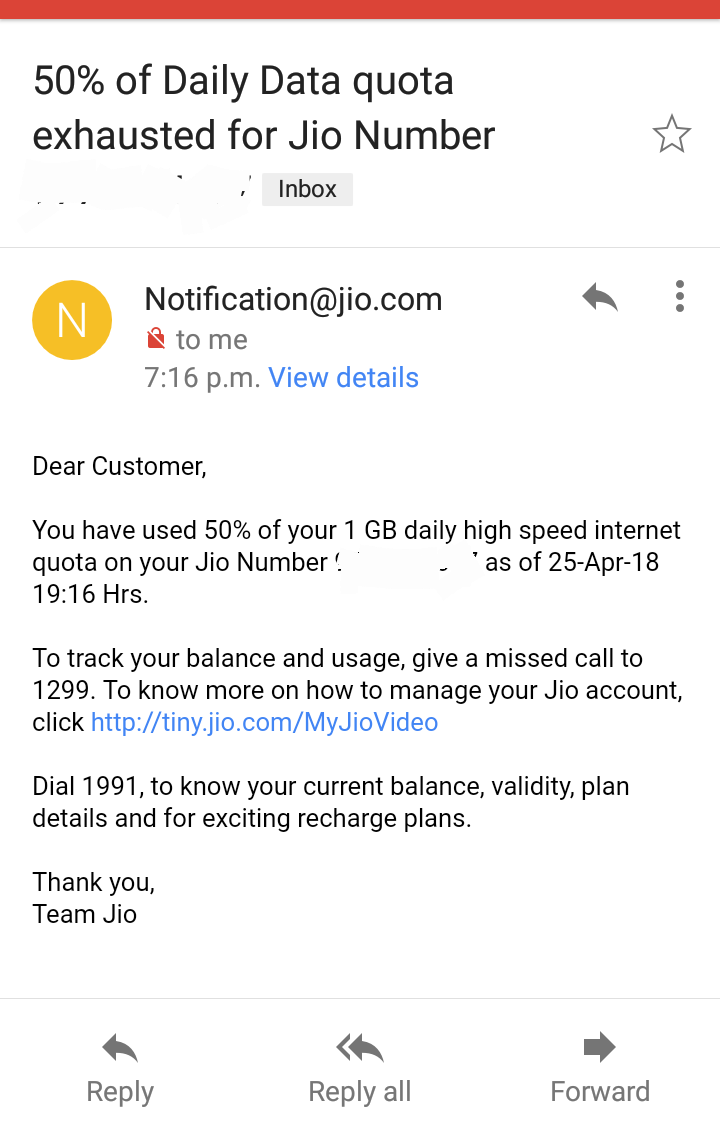Tap reply arrow next to sender name
This screenshot has width=720, height=1139.
pyautogui.click(x=600, y=297)
